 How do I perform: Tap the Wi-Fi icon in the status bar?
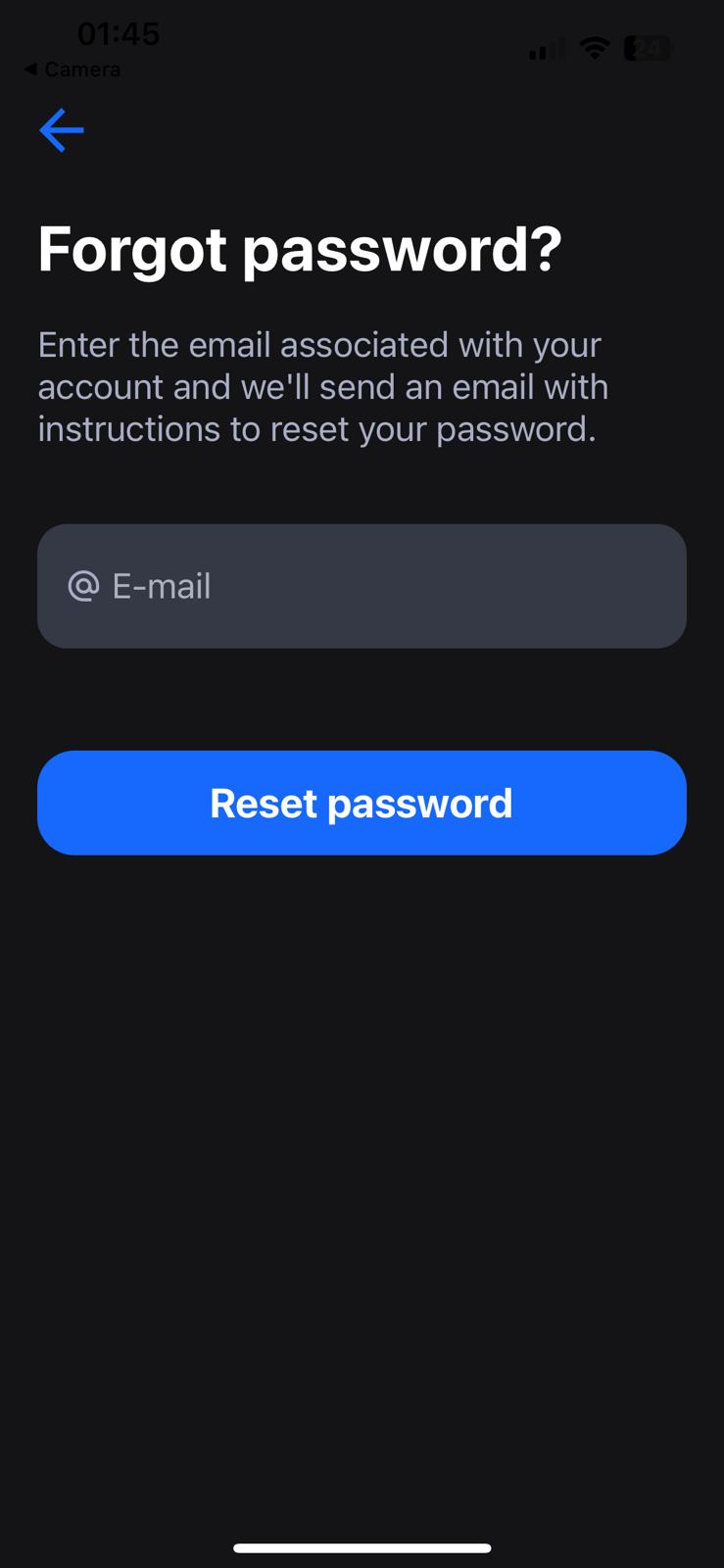coord(597,47)
